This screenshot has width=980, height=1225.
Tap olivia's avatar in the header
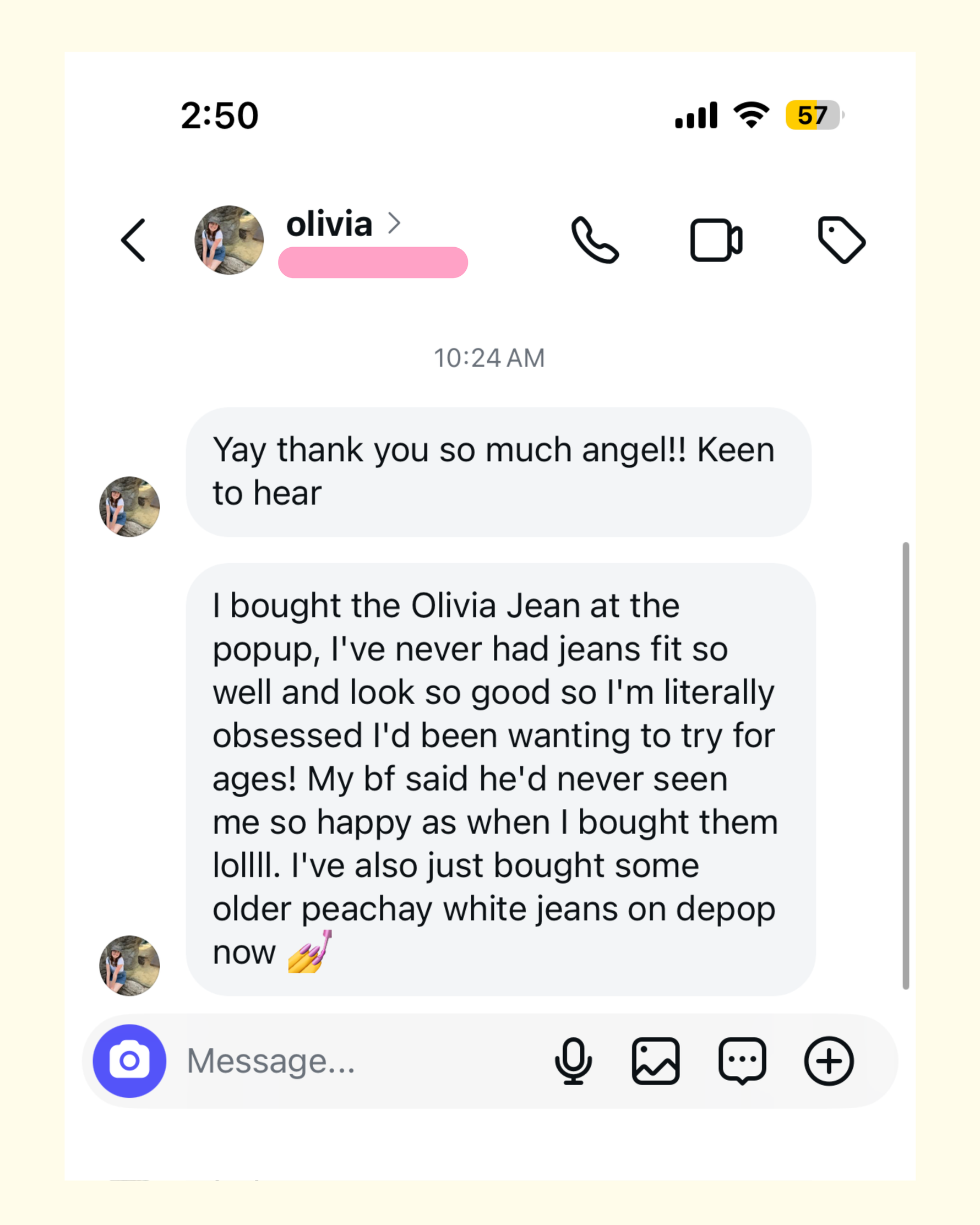pos(229,240)
